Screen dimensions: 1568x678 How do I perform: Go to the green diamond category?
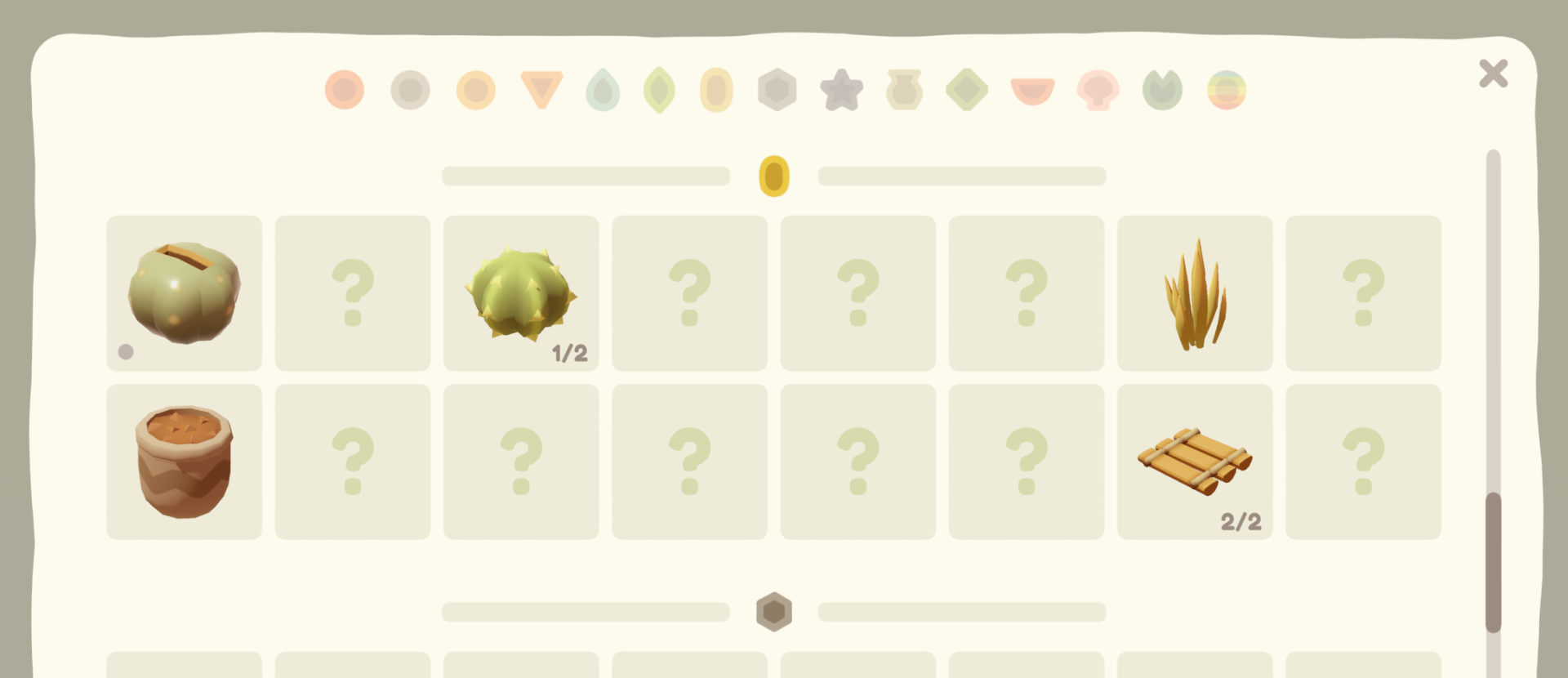[x=967, y=90]
